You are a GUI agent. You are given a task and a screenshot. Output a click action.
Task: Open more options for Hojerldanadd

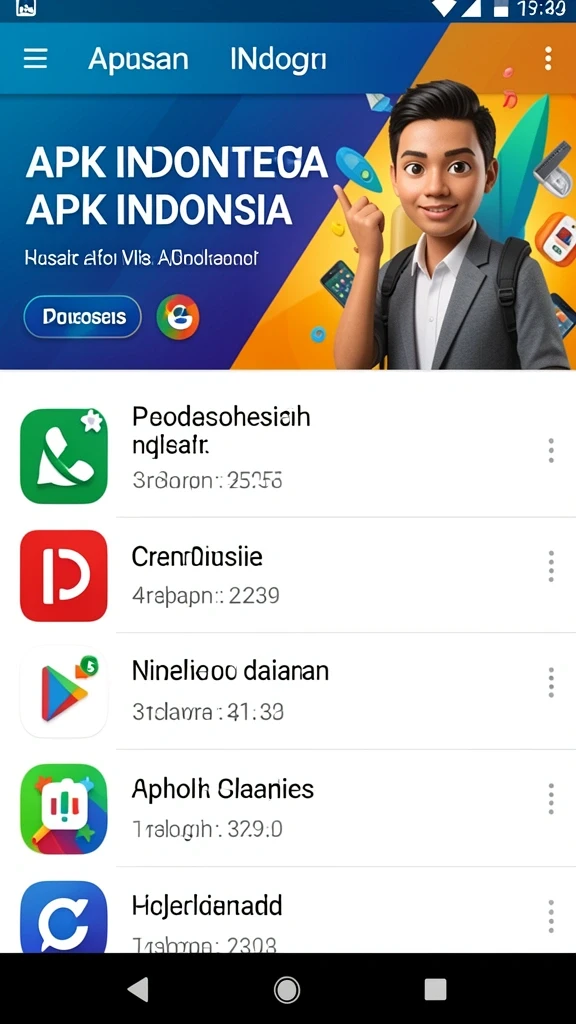click(x=551, y=916)
